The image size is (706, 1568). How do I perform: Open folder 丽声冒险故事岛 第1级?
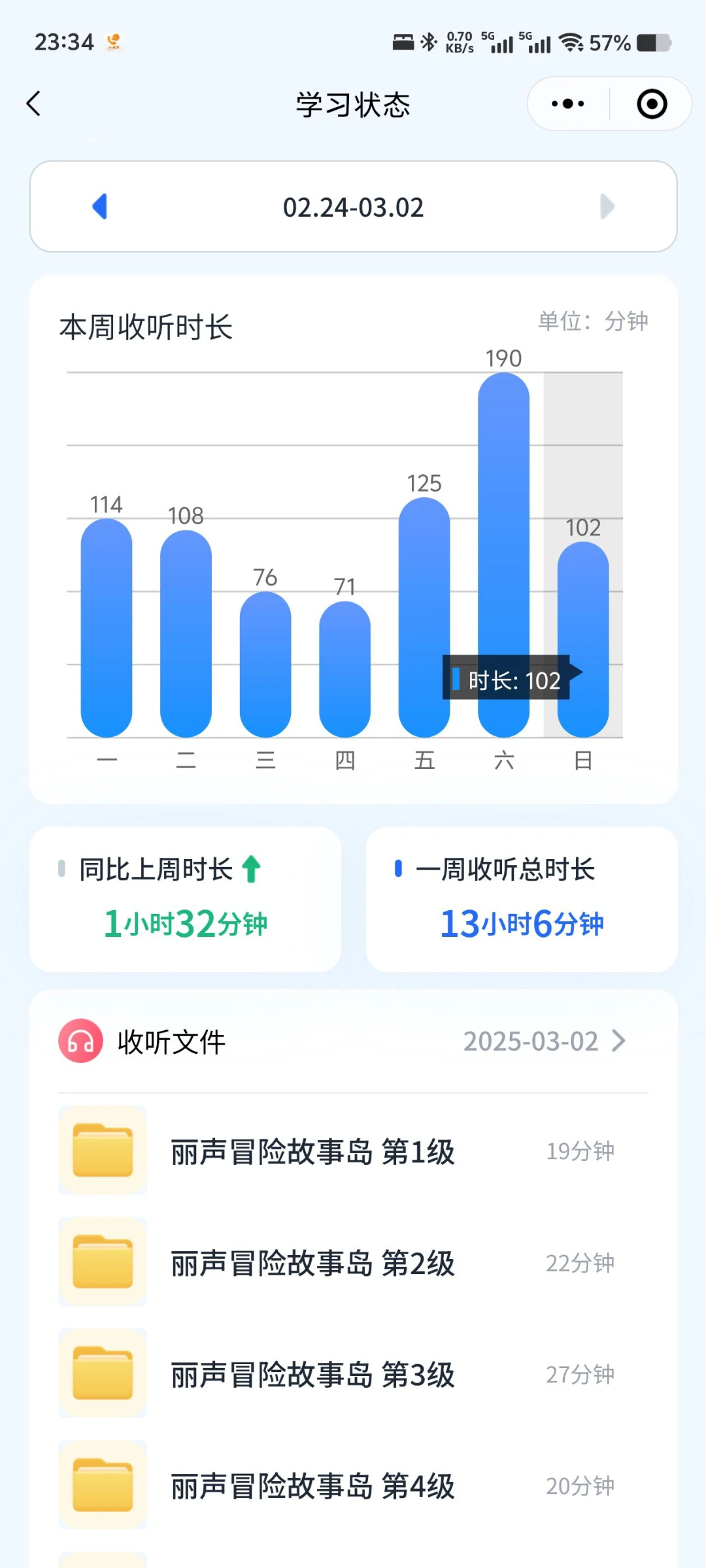click(353, 1151)
